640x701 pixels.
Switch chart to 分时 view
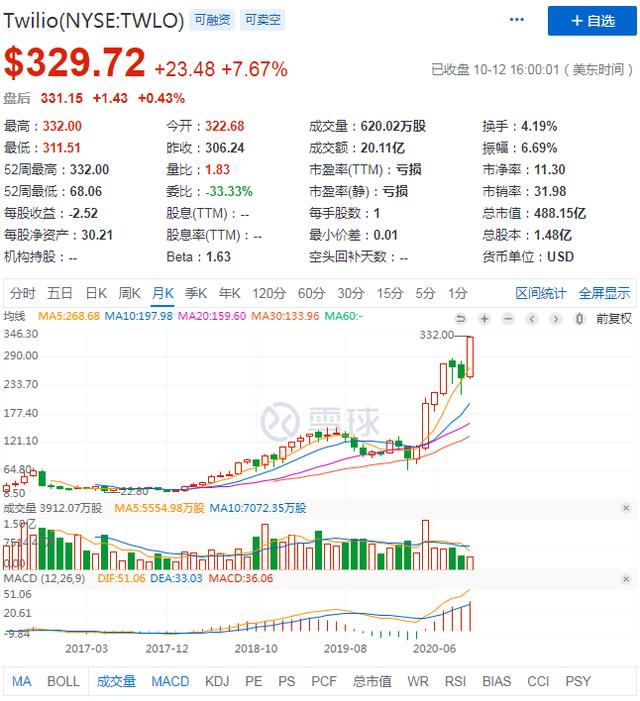(x=22, y=294)
